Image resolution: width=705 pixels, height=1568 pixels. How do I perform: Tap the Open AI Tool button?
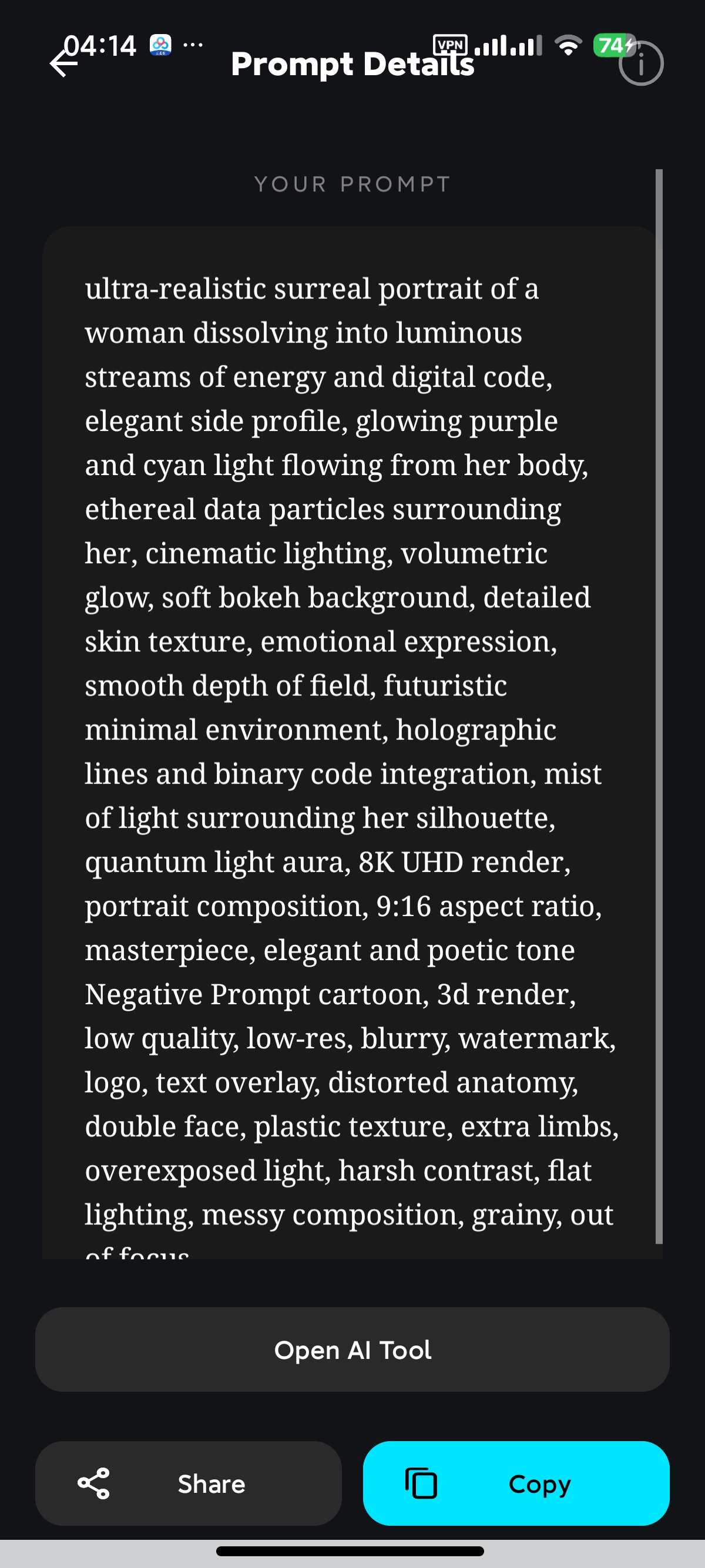pyautogui.click(x=352, y=1350)
